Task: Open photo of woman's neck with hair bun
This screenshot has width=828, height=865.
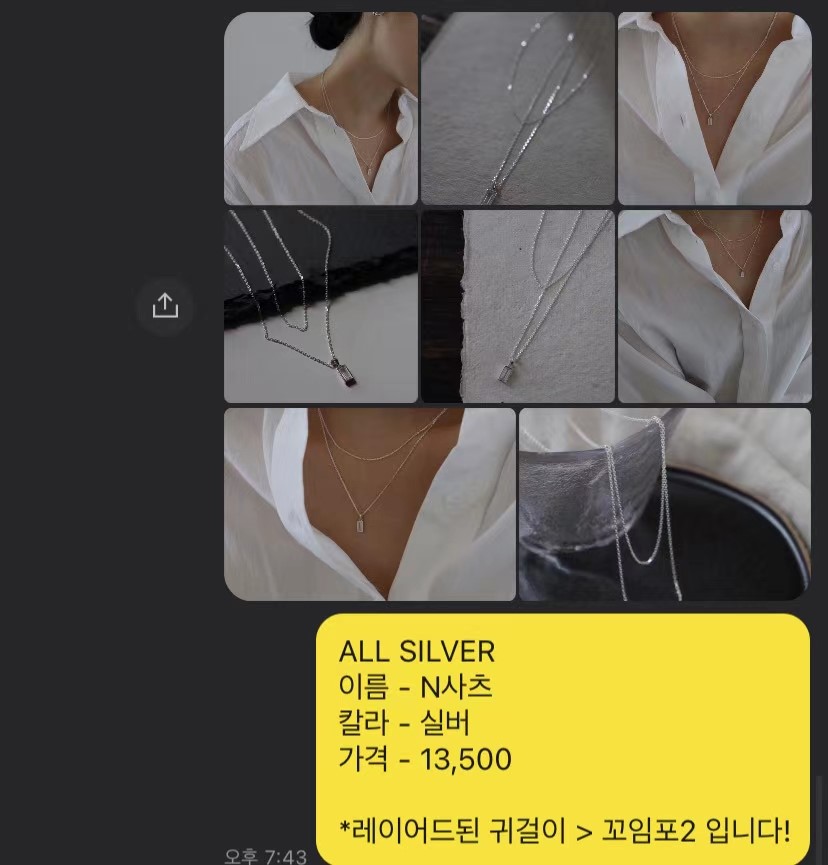Action: pos(320,108)
